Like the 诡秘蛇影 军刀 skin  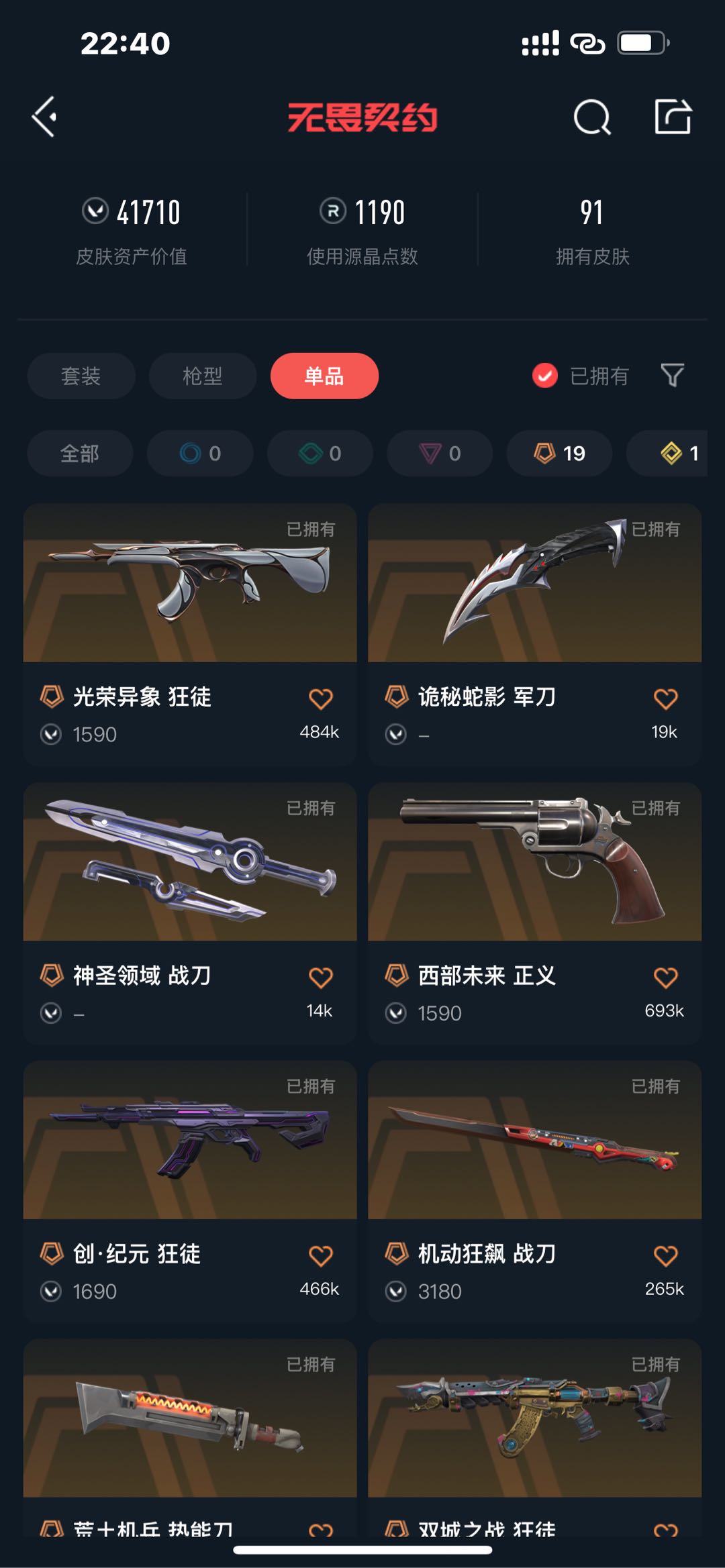tap(665, 699)
